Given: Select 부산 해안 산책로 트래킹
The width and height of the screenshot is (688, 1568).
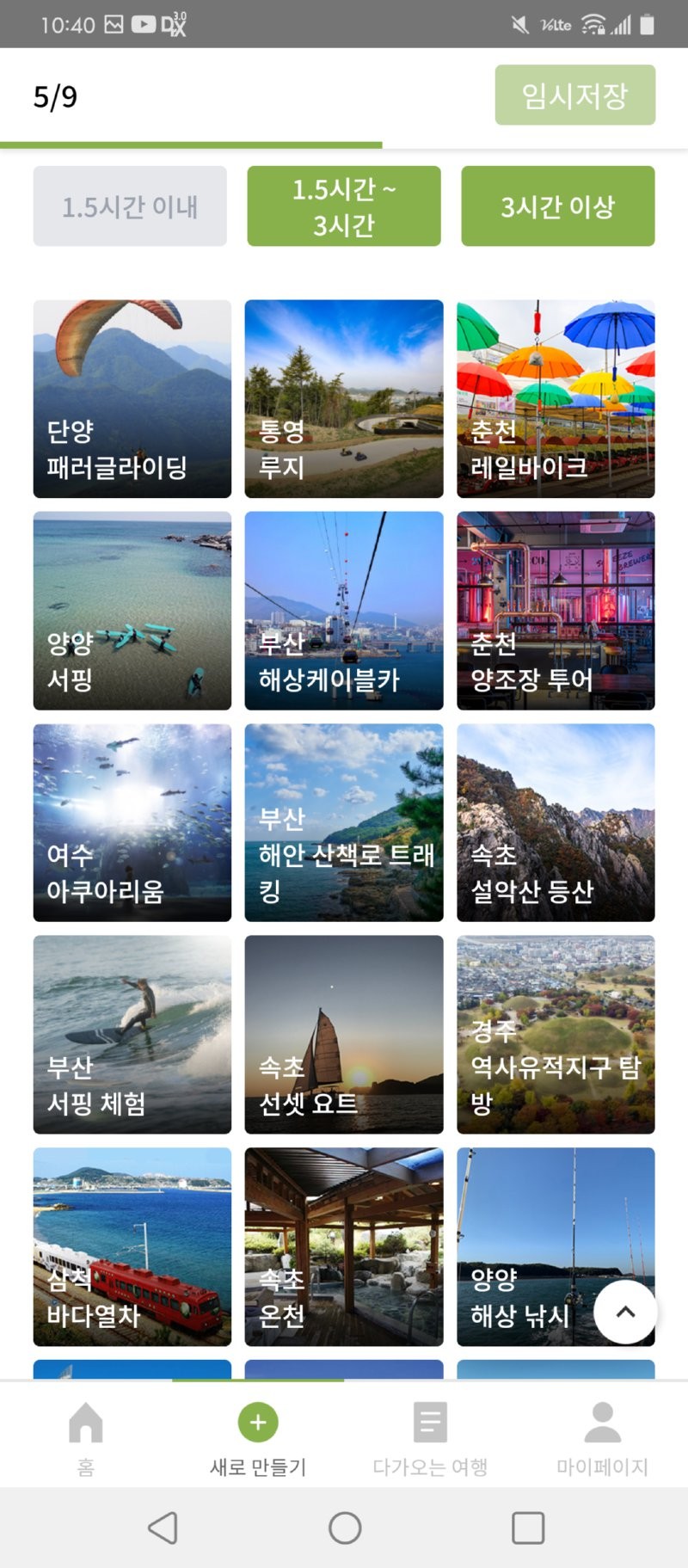Looking at the screenshot, I should (x=344, y=822).
